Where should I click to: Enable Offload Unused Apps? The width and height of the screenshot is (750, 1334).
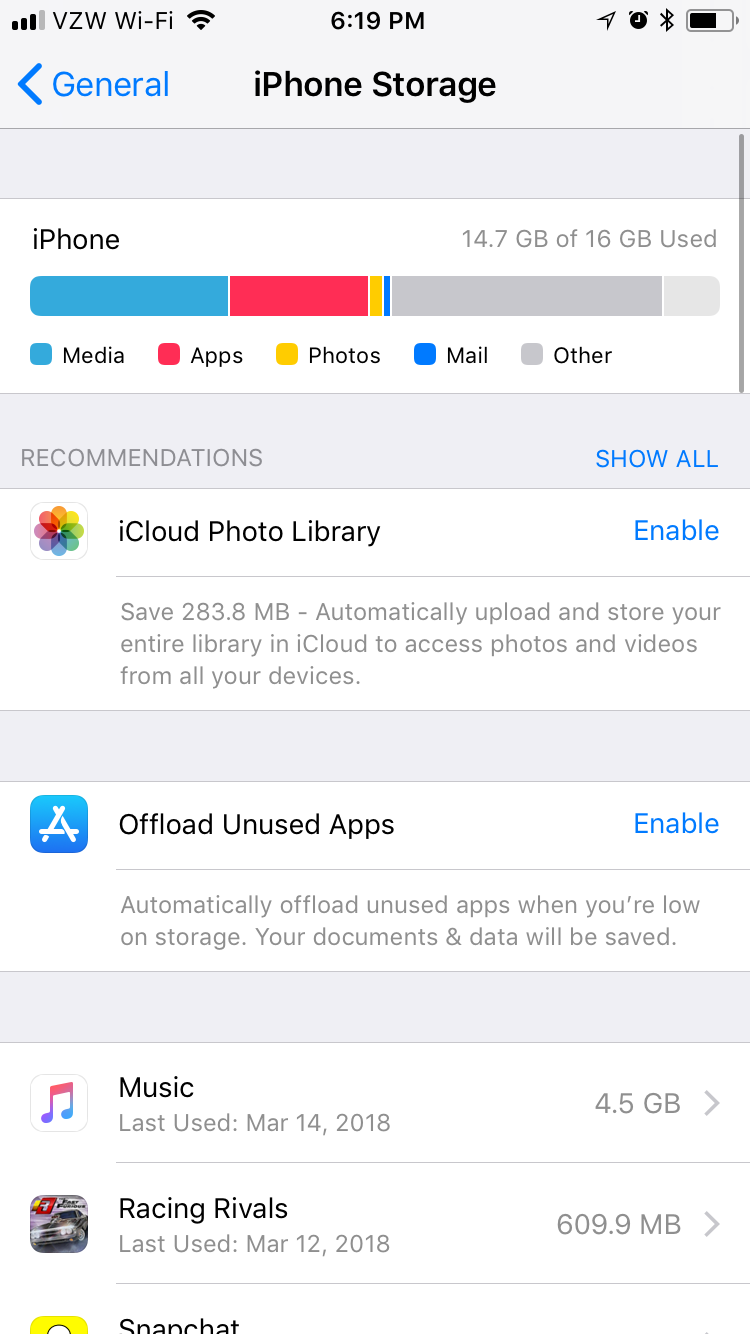tap(676, 824)
